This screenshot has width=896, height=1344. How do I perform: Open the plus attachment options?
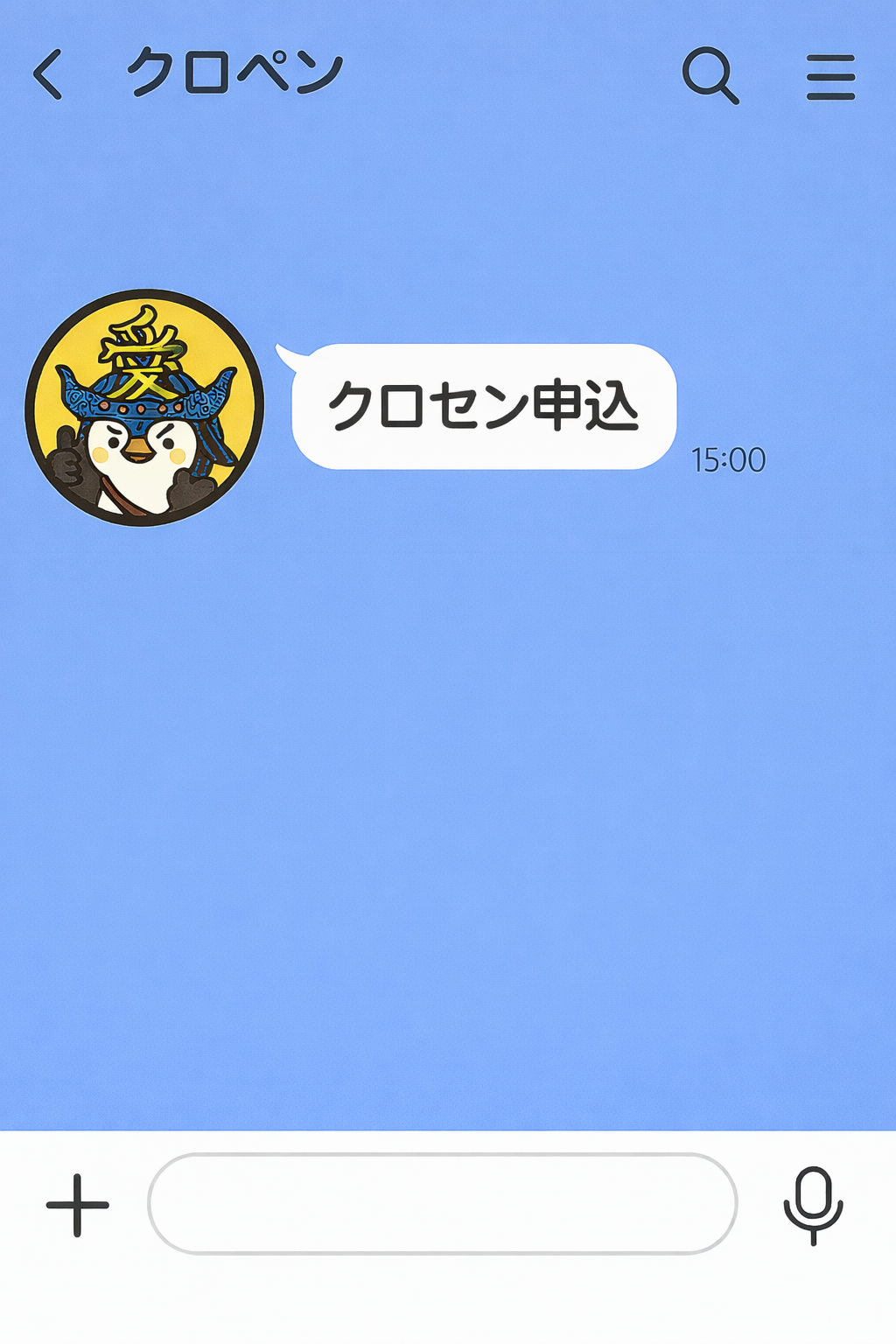[x=77, y=1205]
